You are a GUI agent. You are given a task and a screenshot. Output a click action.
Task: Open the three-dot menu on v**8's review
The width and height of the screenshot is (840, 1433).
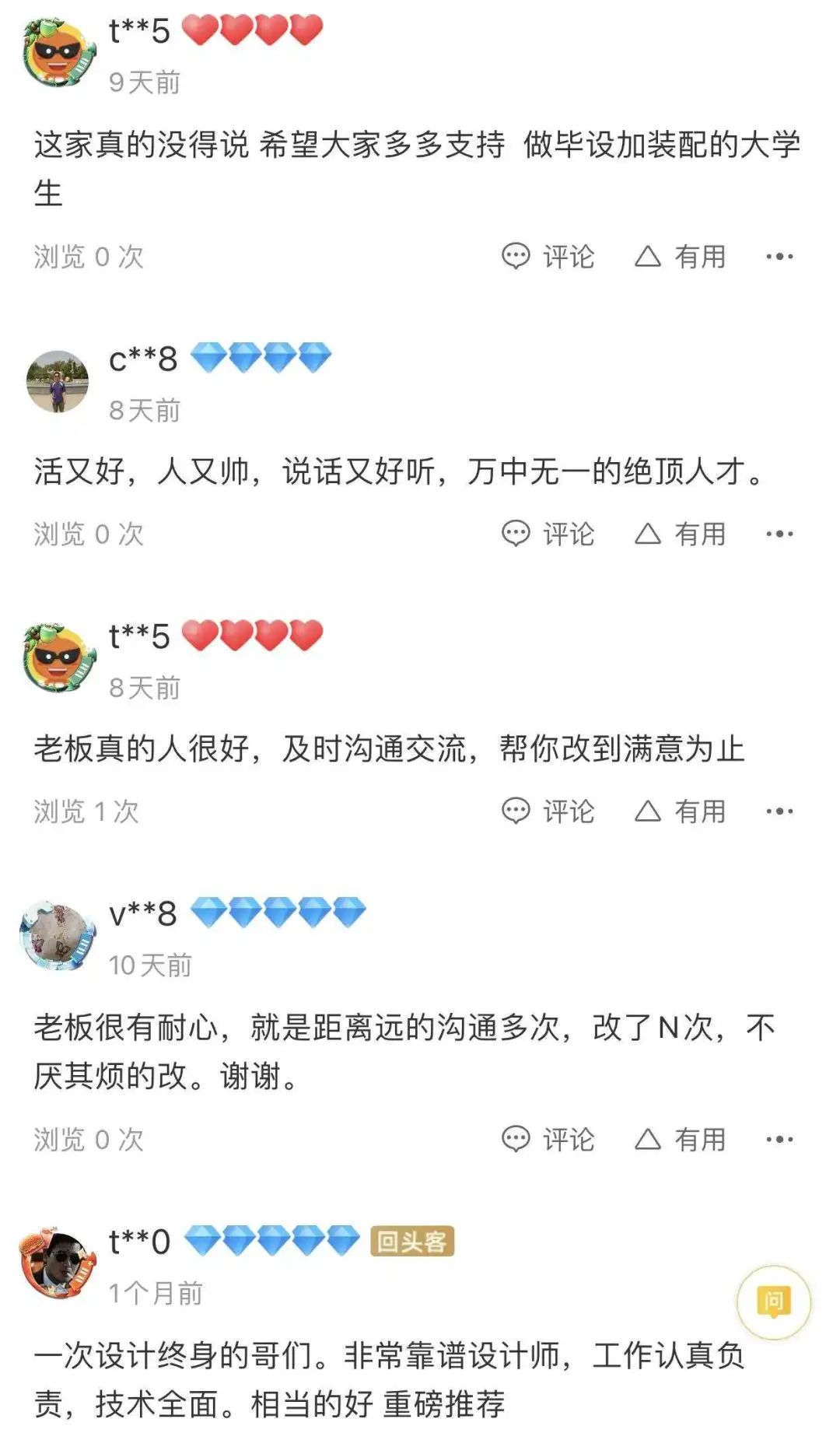[x=779, y=1140]
